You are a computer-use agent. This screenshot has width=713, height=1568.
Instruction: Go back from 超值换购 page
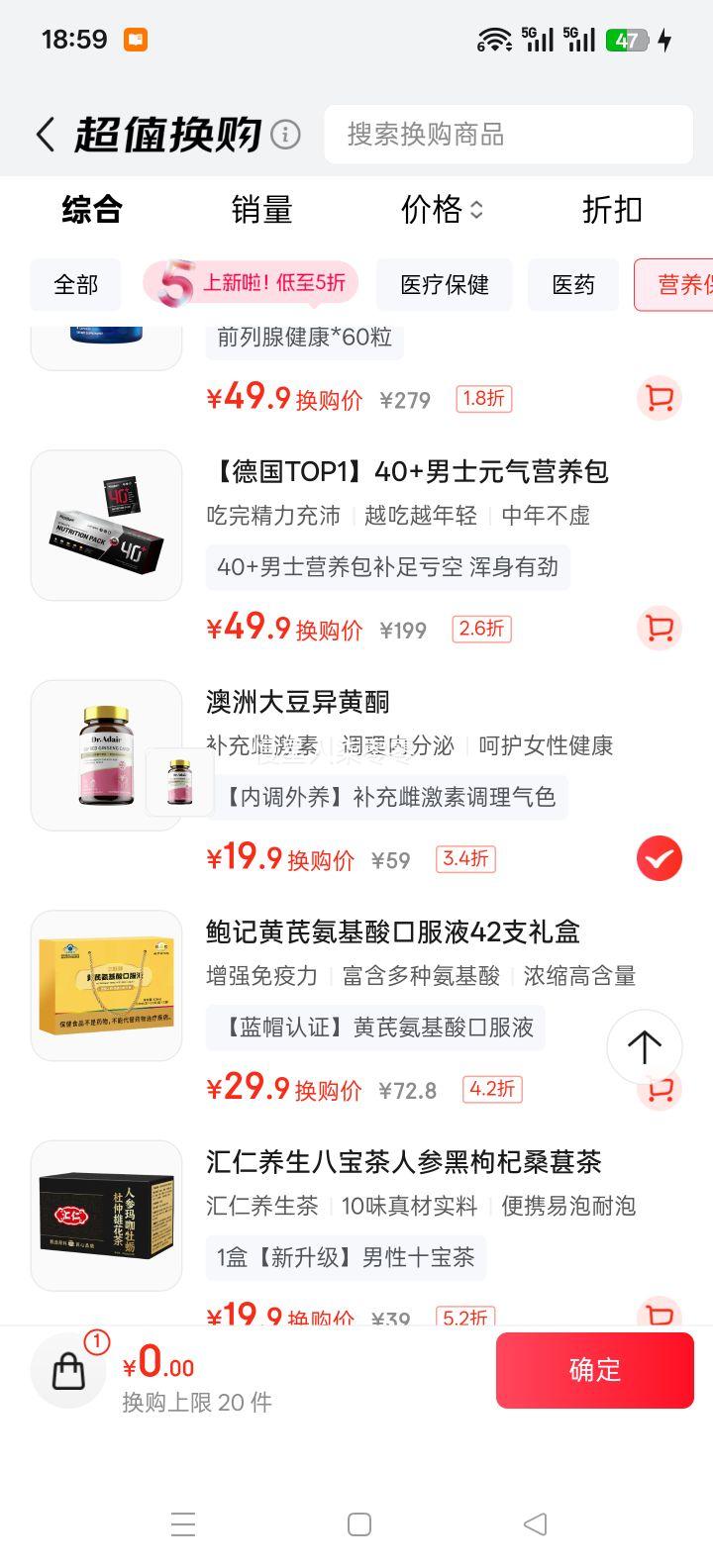(46, 135)
